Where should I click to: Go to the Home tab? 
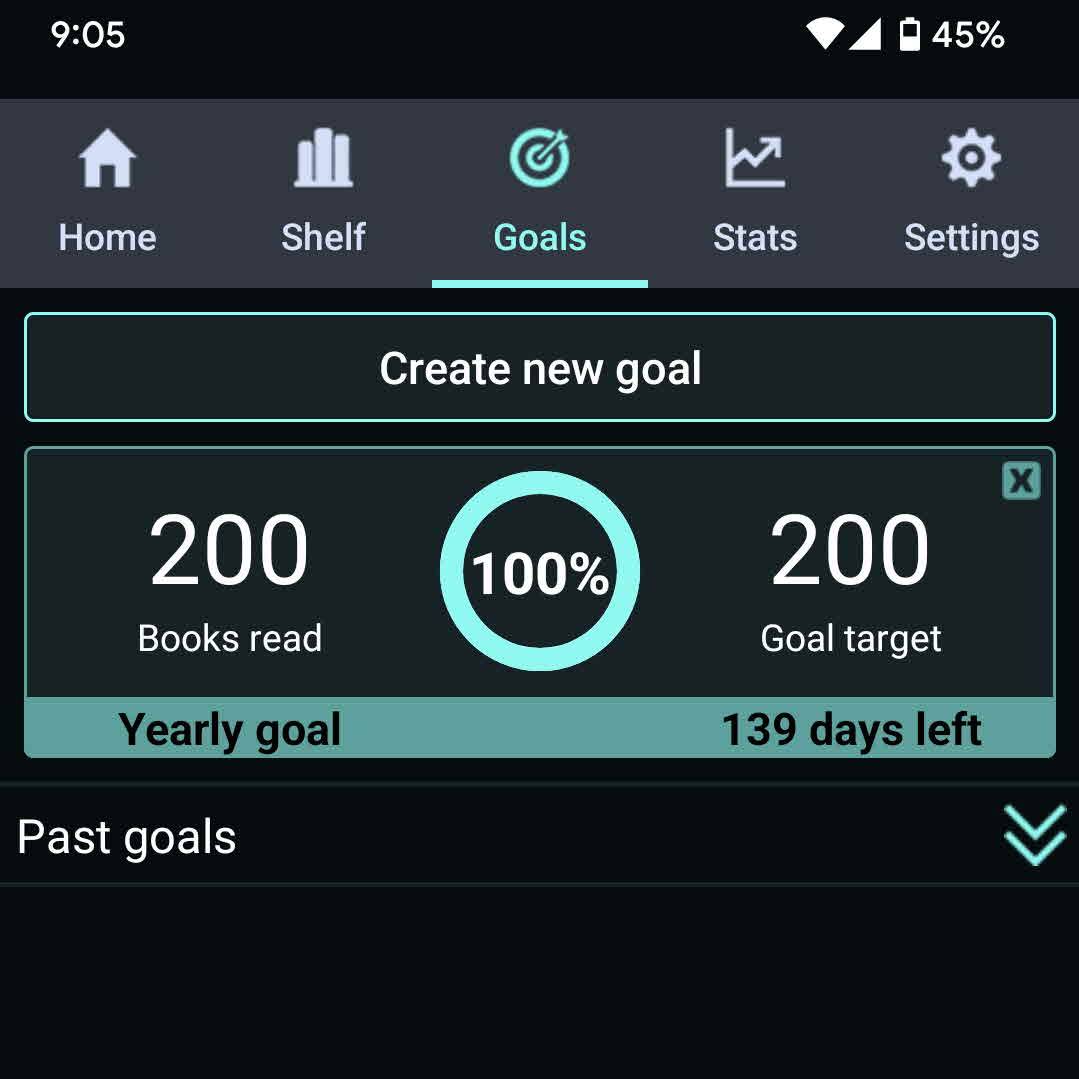pyautogui.click(x=107, y=195)
